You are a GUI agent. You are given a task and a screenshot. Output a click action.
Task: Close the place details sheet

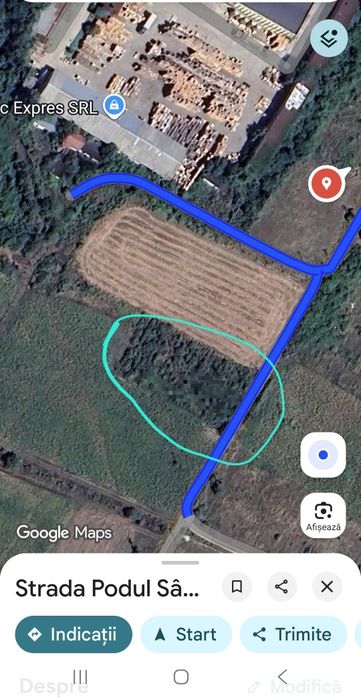pos(327,587)
